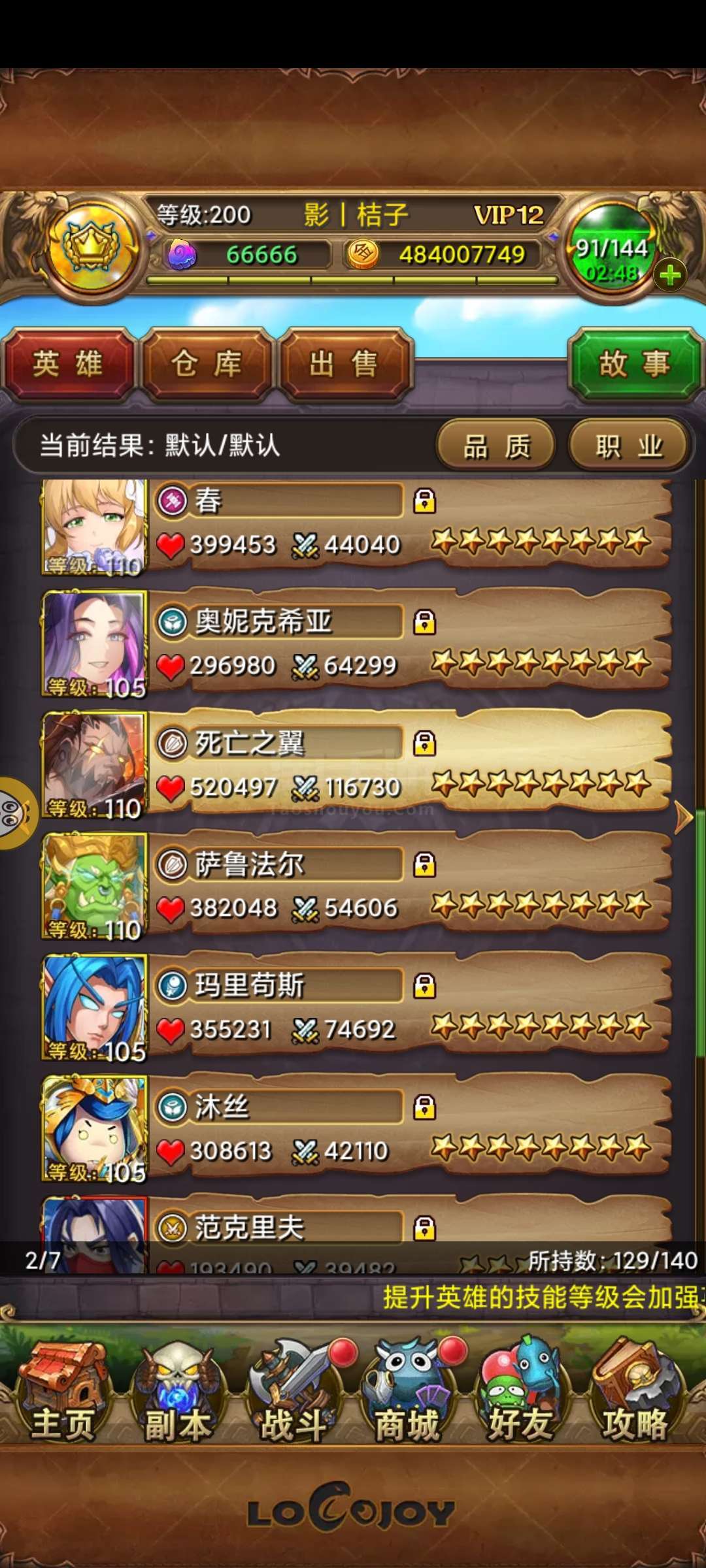Add stamina with the green plus icon
The height and width of the screenshot is (1568, 706).
click(669, 275)
